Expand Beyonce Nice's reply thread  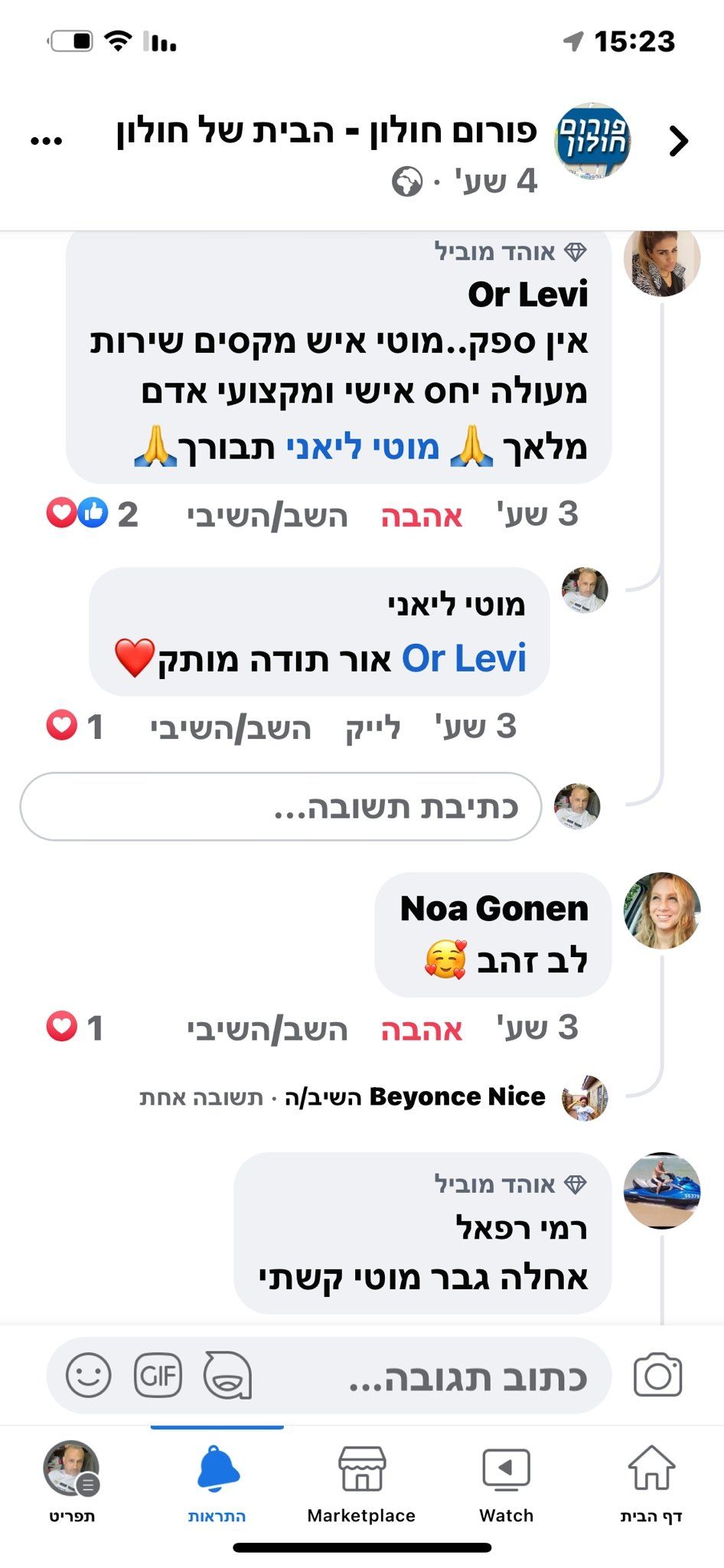pyautogui.click(x=344, y=1097)
